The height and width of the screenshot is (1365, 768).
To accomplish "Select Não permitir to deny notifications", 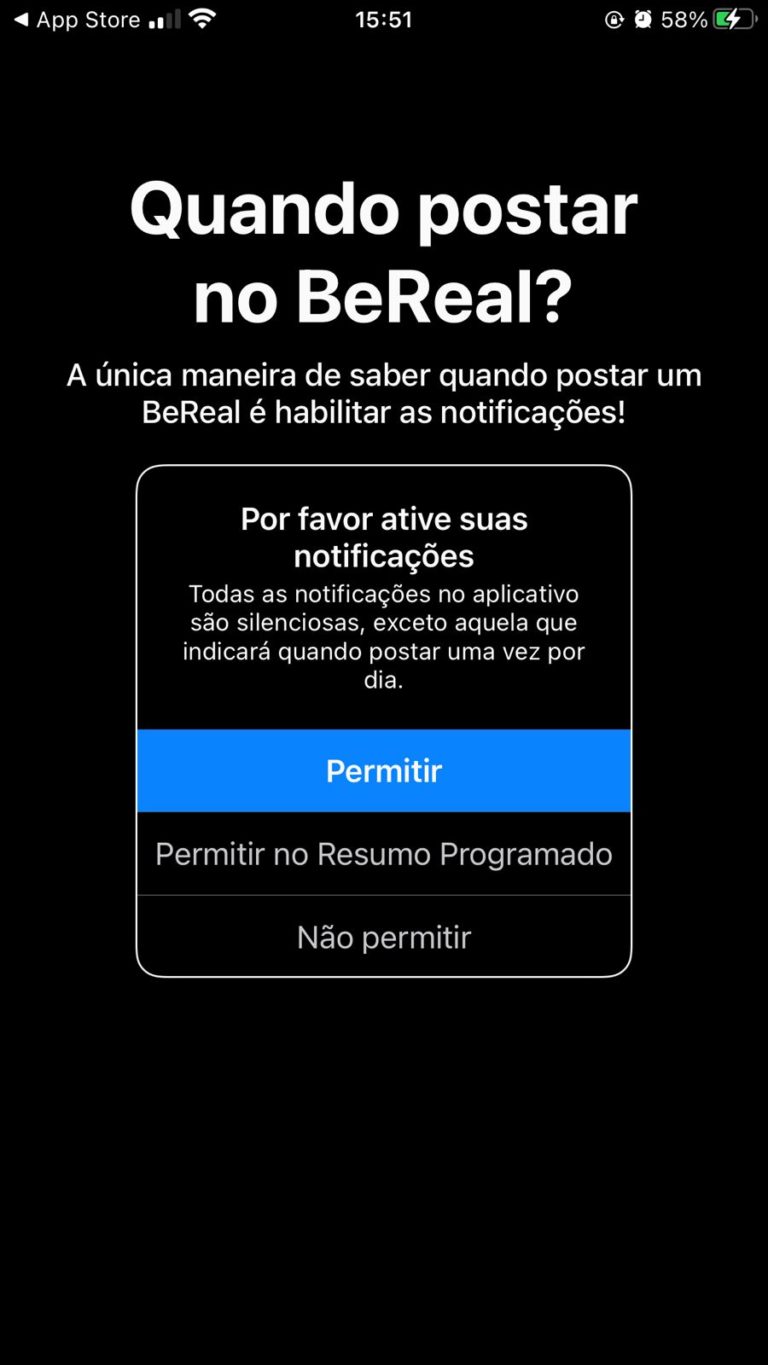I will [x=384, y=936].
